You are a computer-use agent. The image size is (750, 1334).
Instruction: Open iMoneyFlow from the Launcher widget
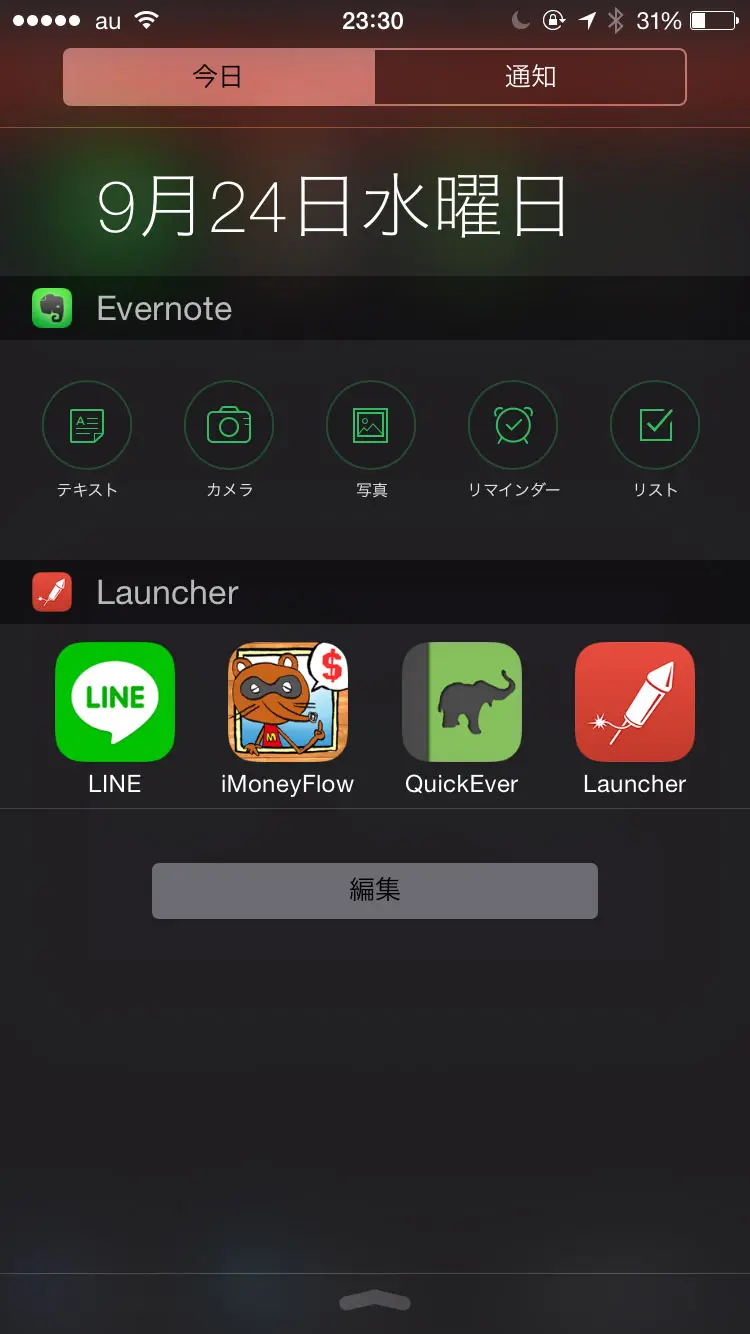288,702
